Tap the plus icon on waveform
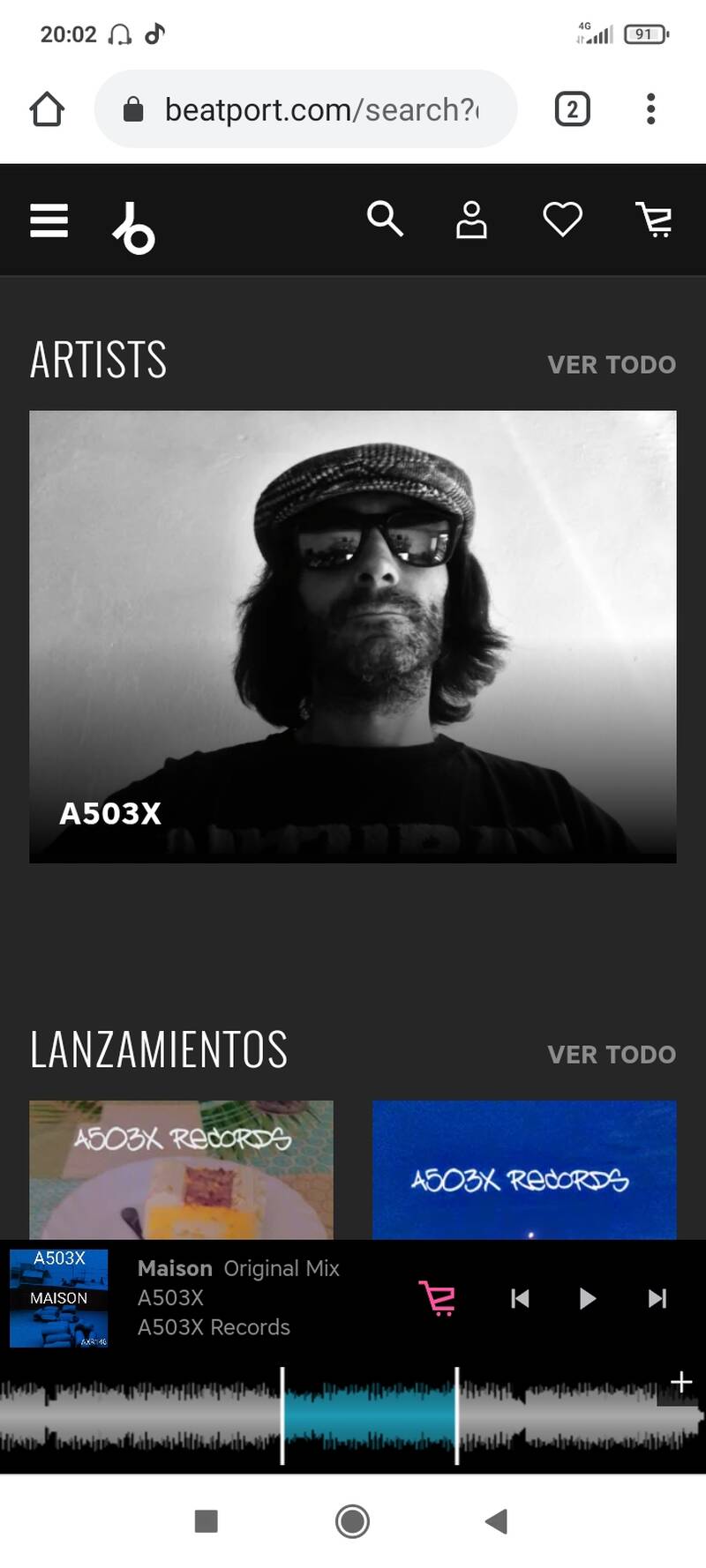This screenshot has width=706, height=1568. click(x=680, y=1382)
